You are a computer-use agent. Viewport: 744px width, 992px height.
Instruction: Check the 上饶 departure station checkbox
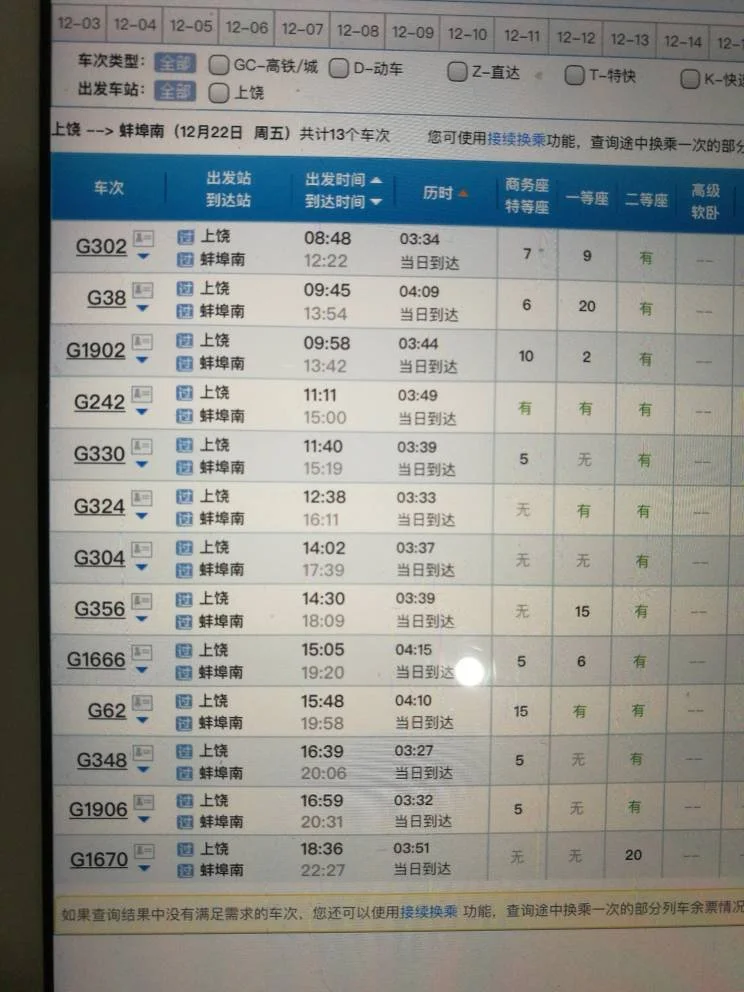(x=218, y=93)
